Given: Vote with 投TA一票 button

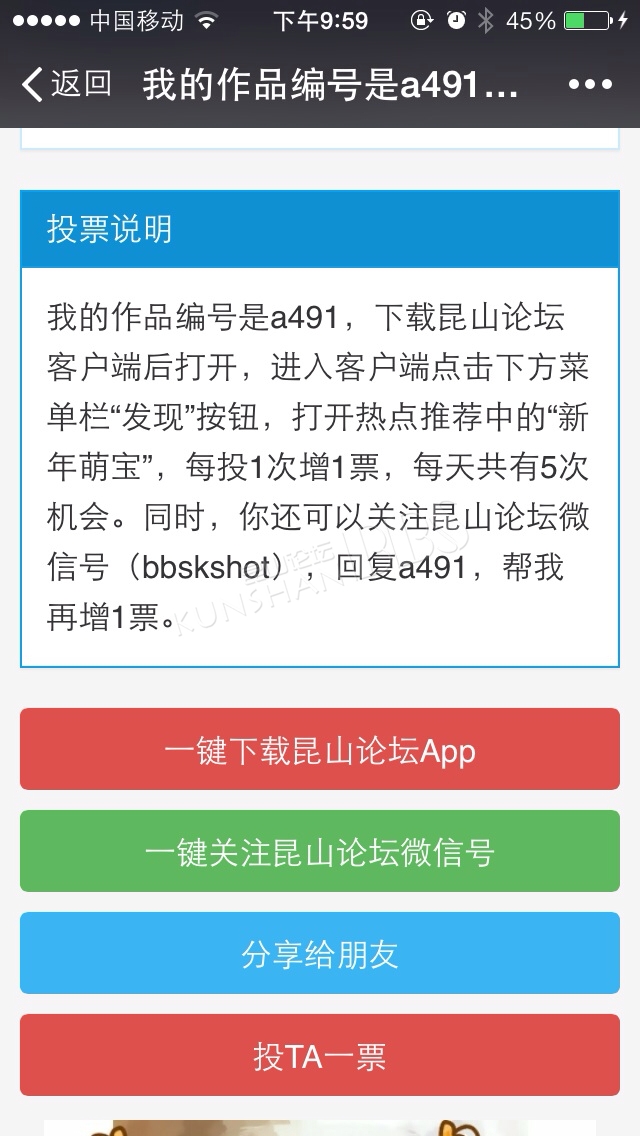Looking at the screenshot, I should [320, 1056].
